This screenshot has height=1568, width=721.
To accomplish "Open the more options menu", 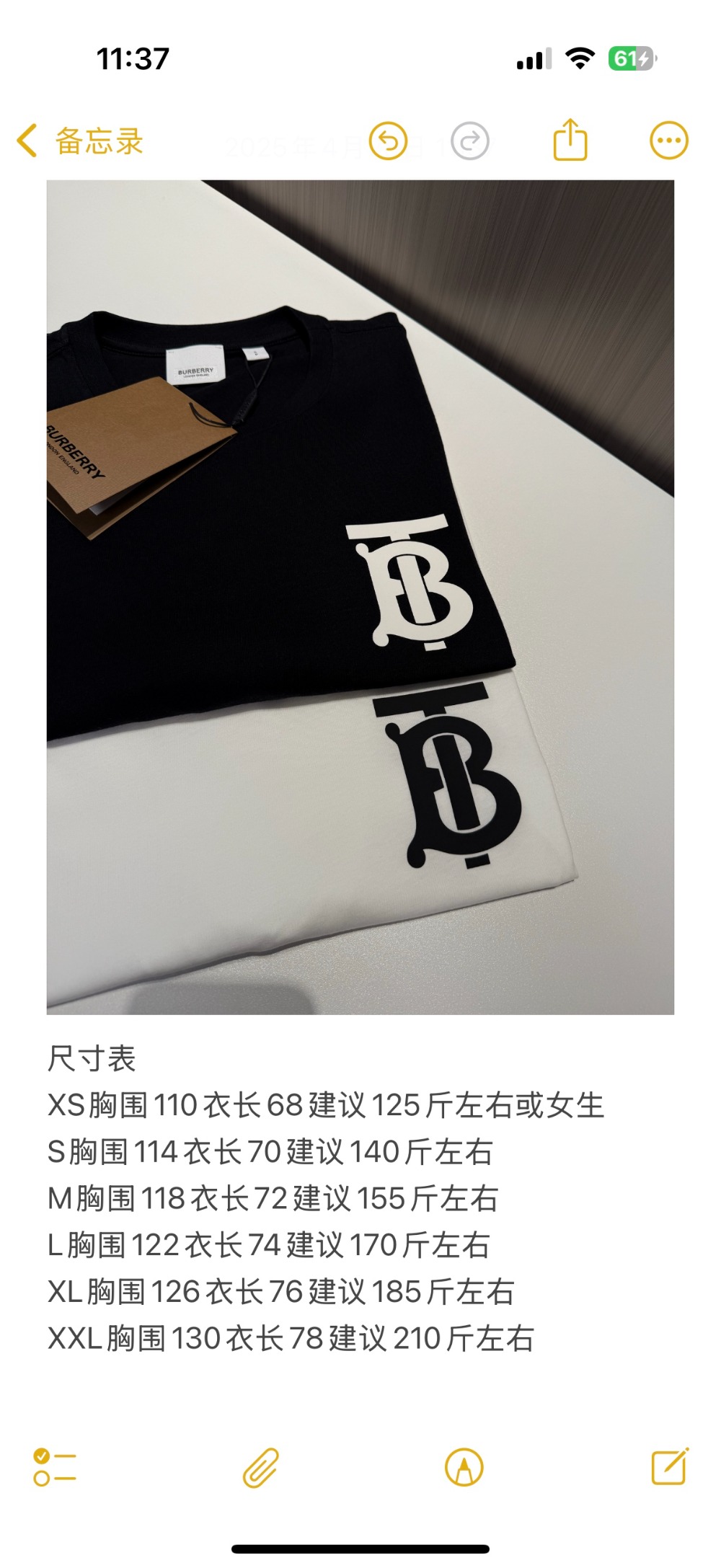I will coord(668,141).
